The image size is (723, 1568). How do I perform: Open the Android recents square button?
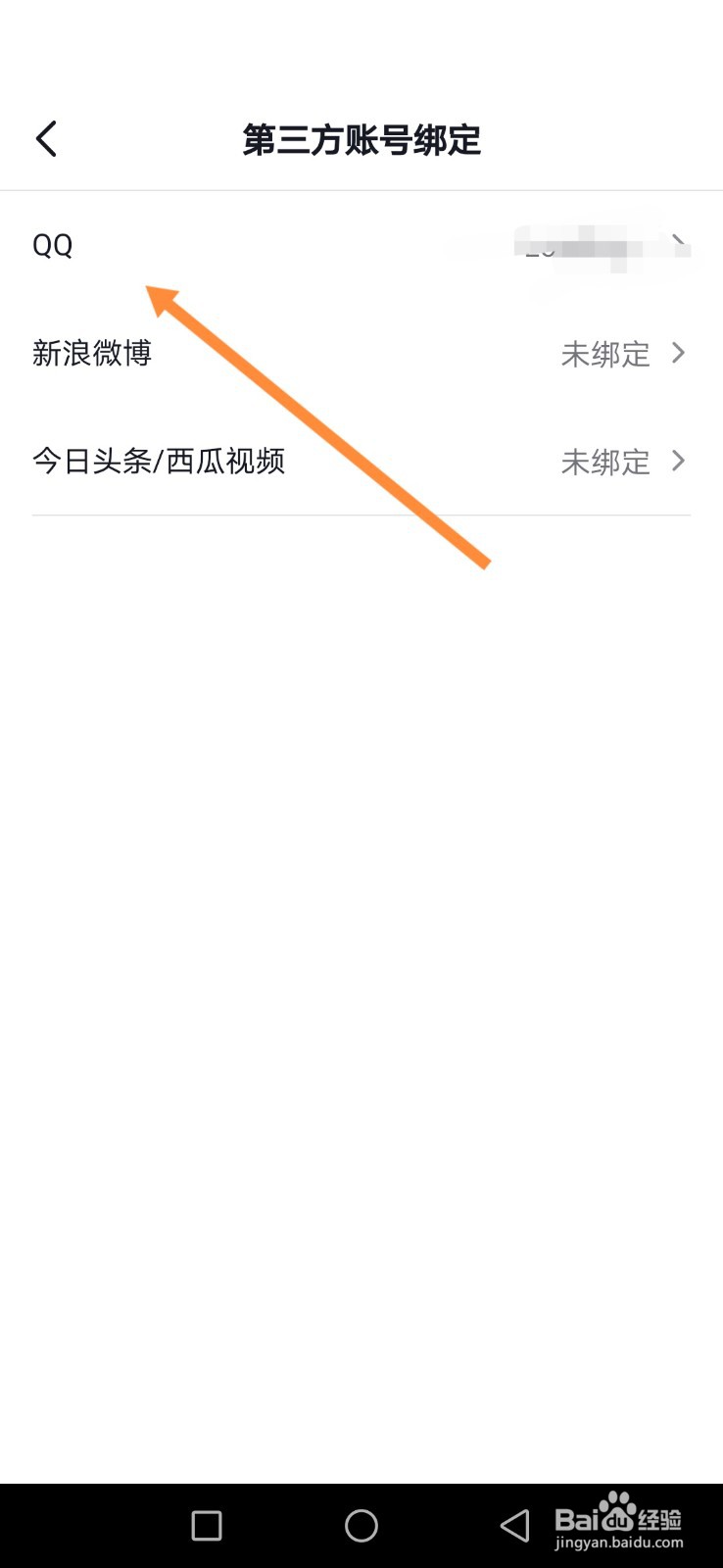[206, 1526]
